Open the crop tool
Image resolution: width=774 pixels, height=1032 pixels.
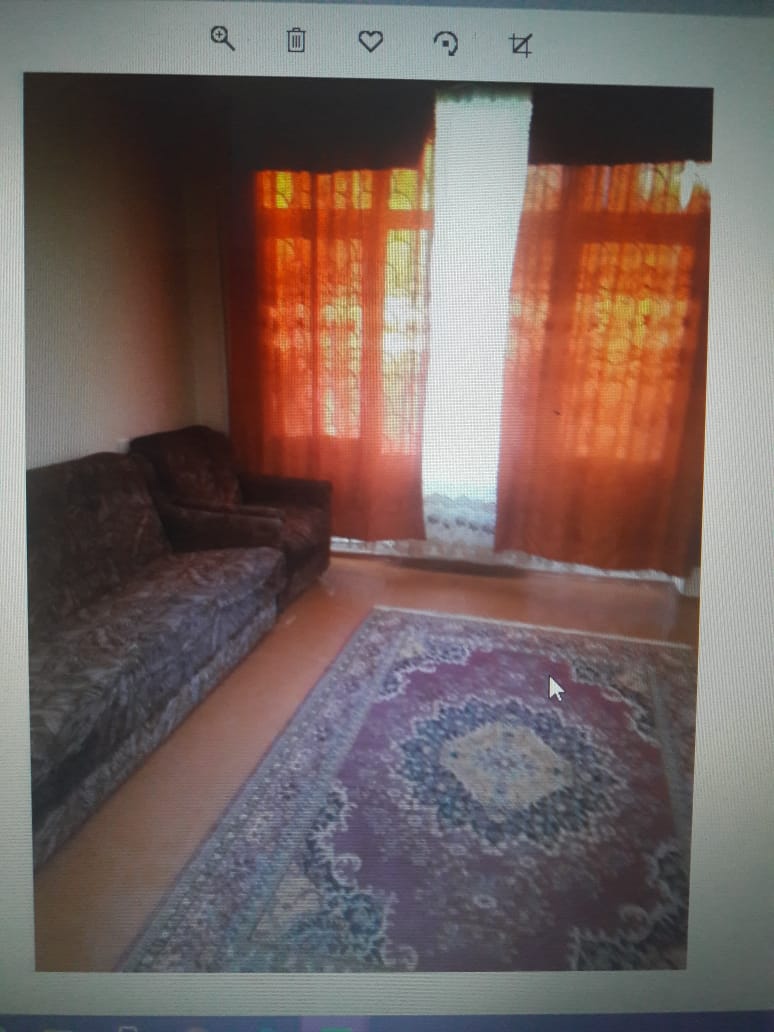pos(520,45)
